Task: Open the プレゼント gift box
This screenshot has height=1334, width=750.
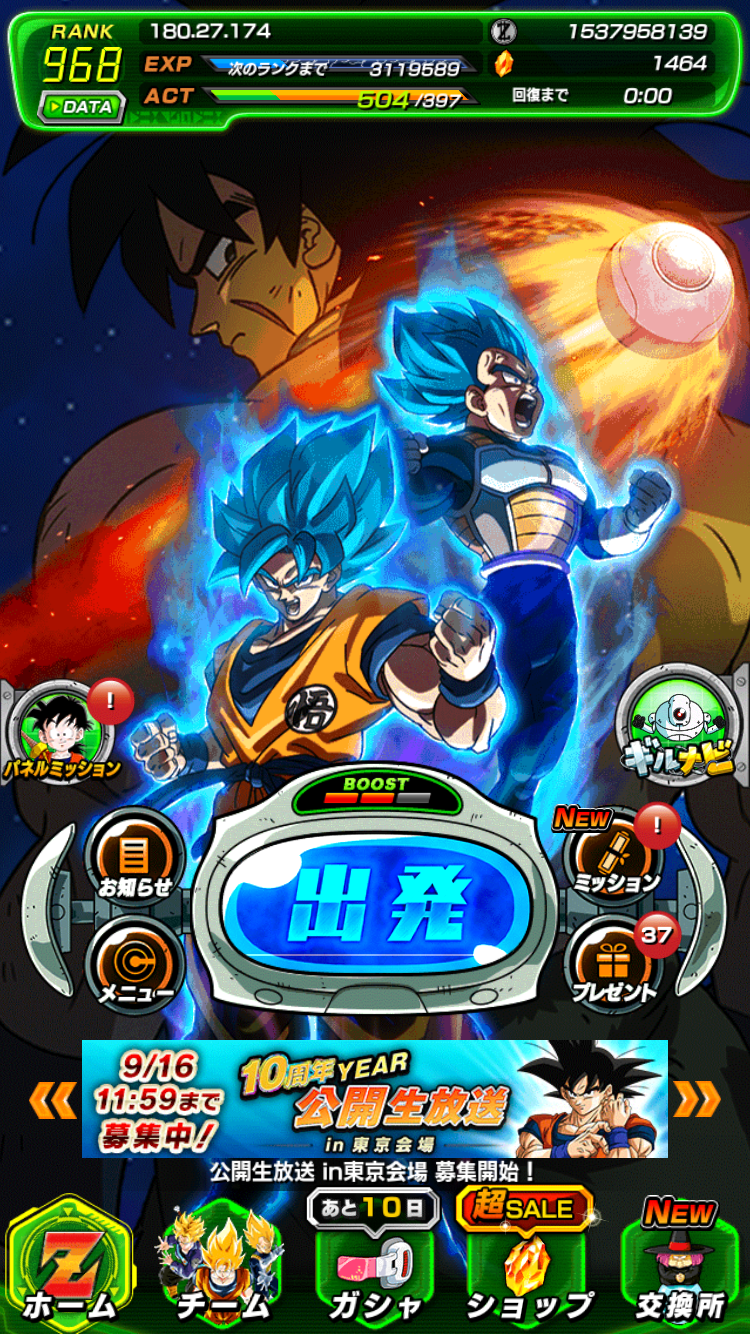Action: coord(616,963)
